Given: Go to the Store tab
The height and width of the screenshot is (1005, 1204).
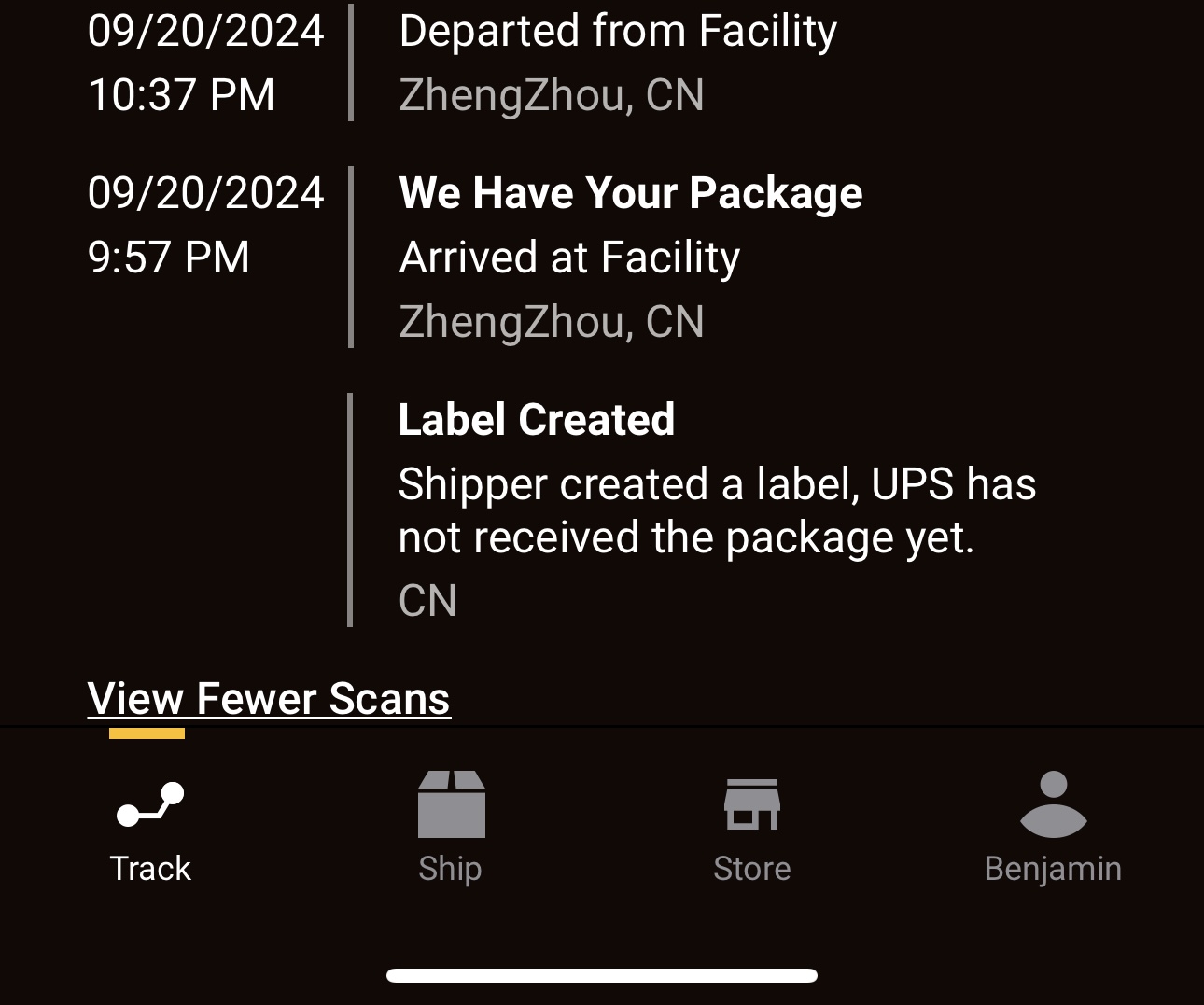Looking at the screenshot, I should tap(752, 828).
